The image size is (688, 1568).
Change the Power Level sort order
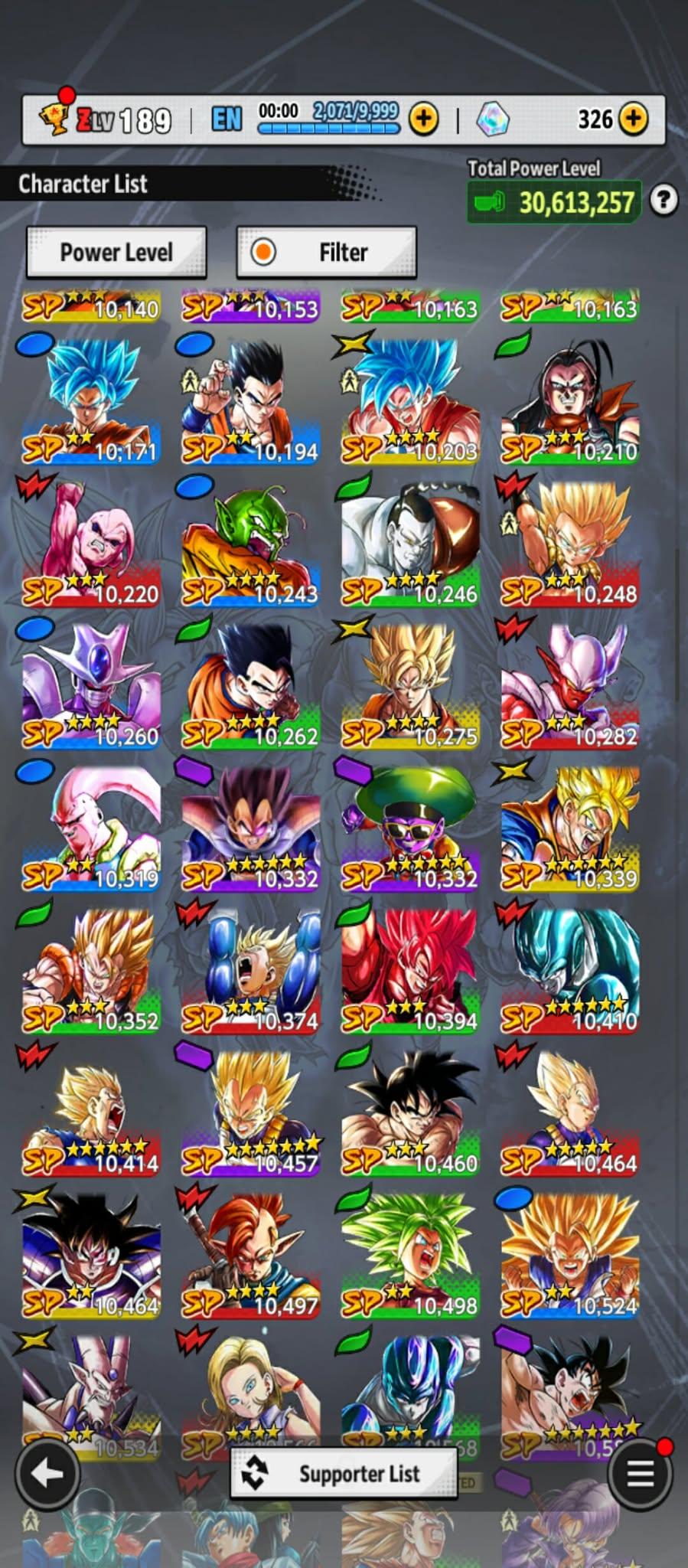116,252
